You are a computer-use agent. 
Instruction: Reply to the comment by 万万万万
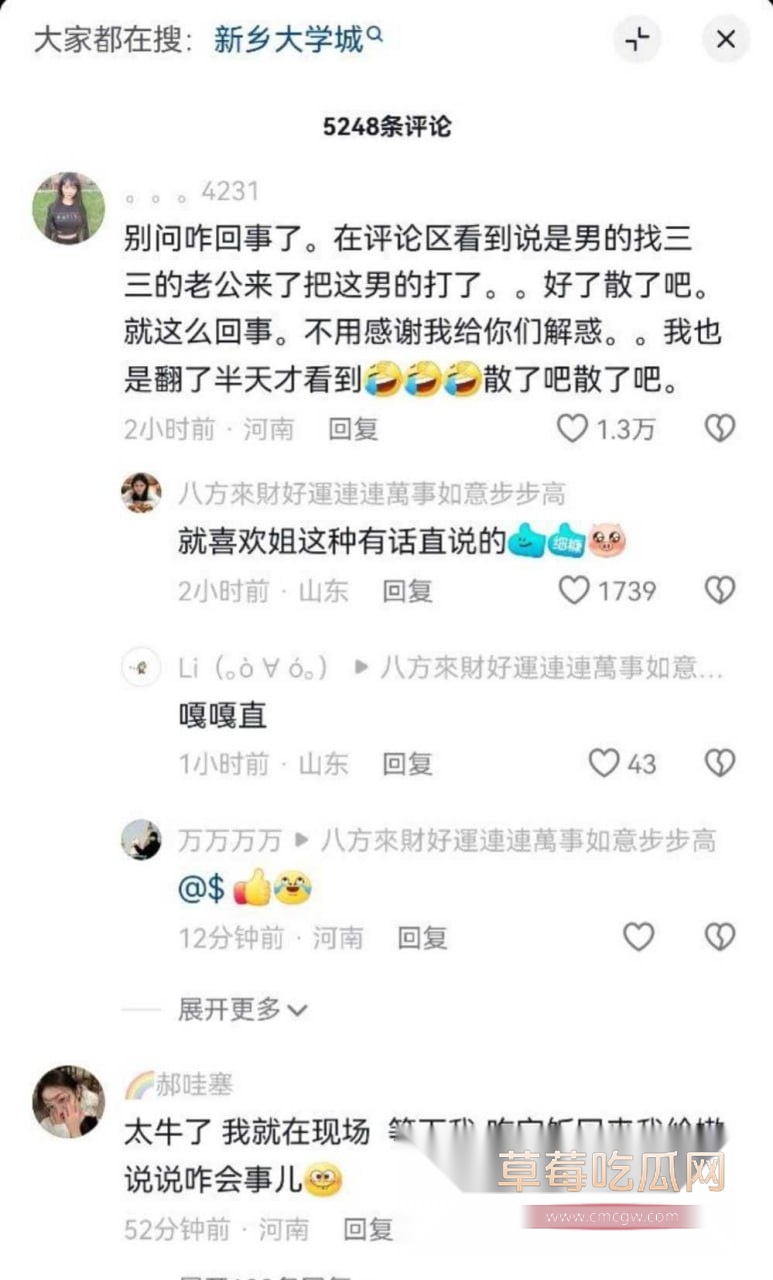click(422, 938)
